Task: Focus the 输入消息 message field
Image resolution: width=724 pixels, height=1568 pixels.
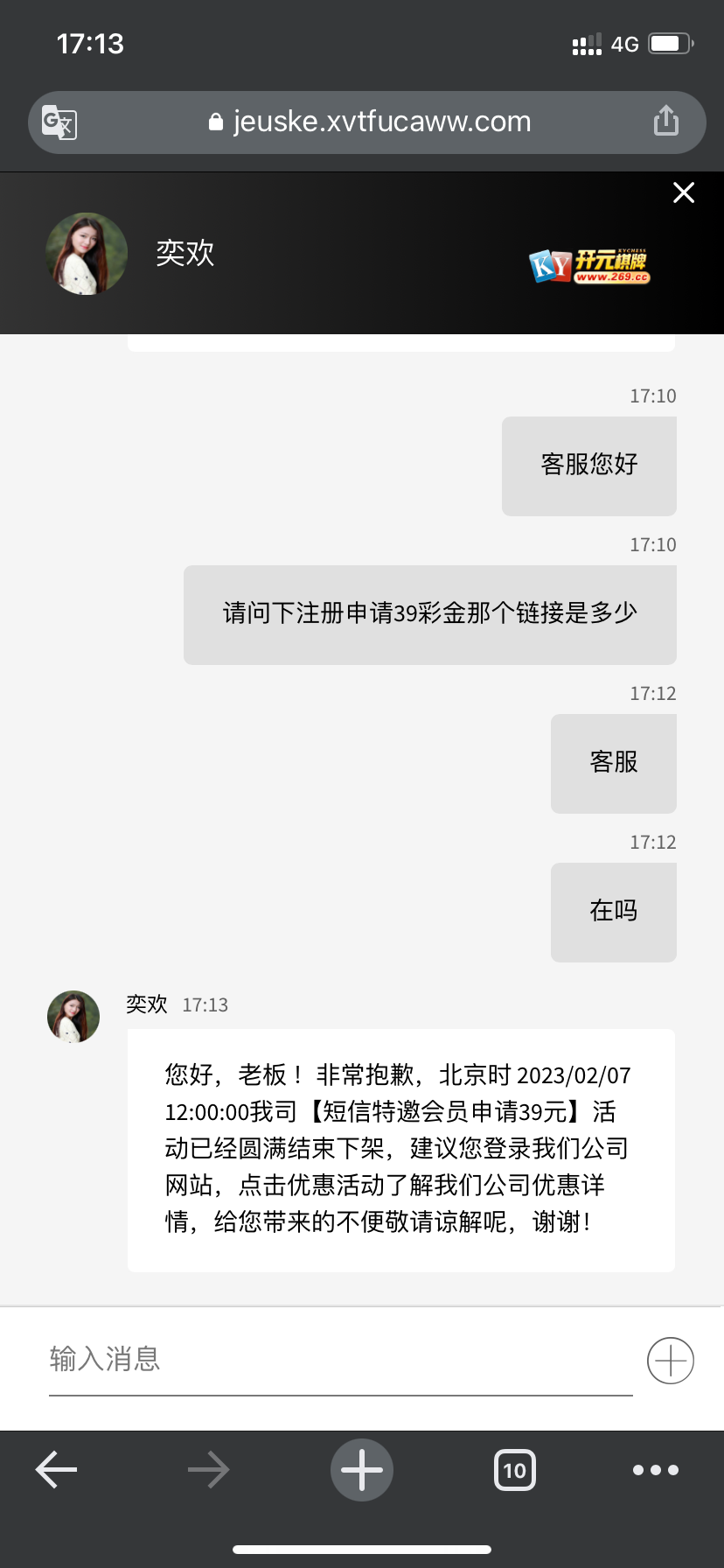Action: pyautogui.click(x=339, y=1359)
